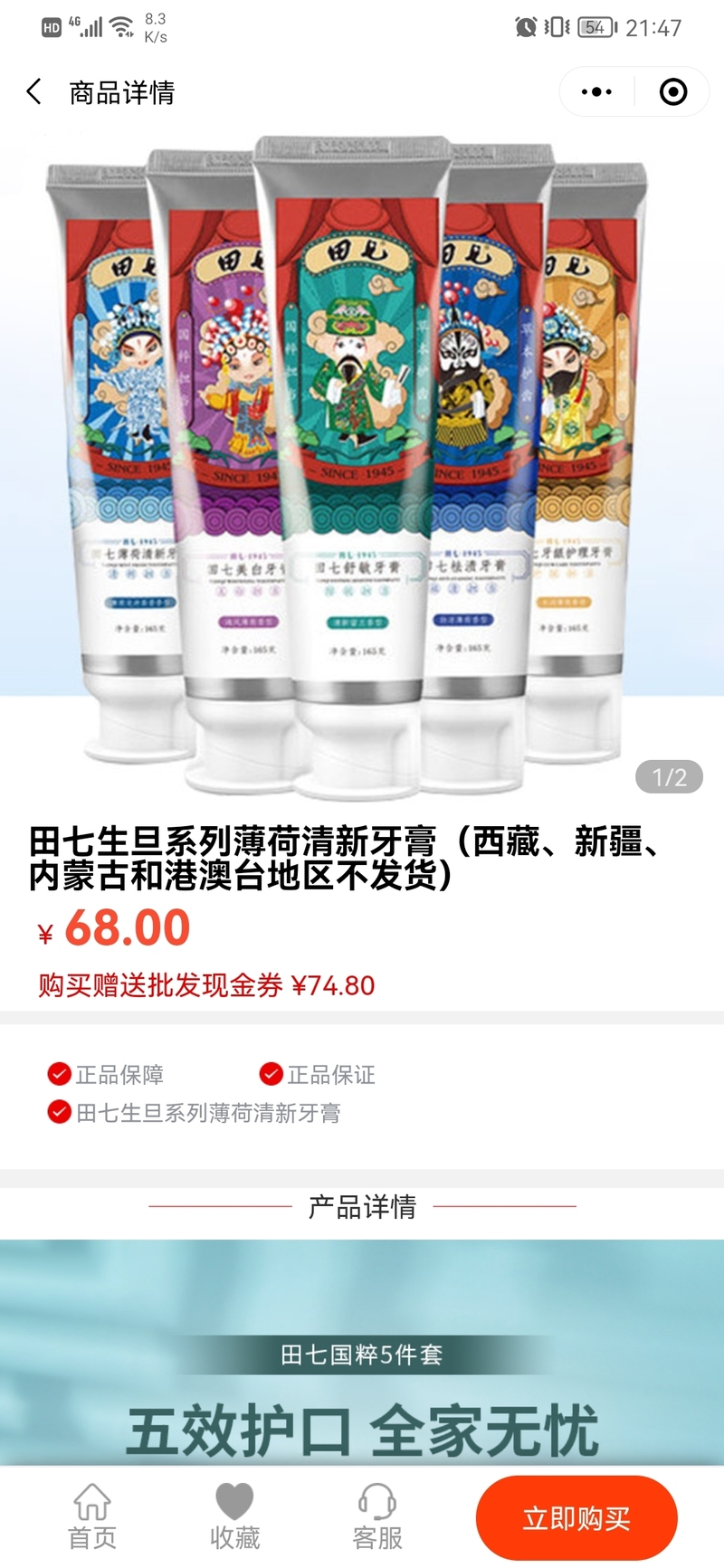Open the three-dot more menu
The width and height of the screenshot is (724, 1568).
(x=596, y=92)
